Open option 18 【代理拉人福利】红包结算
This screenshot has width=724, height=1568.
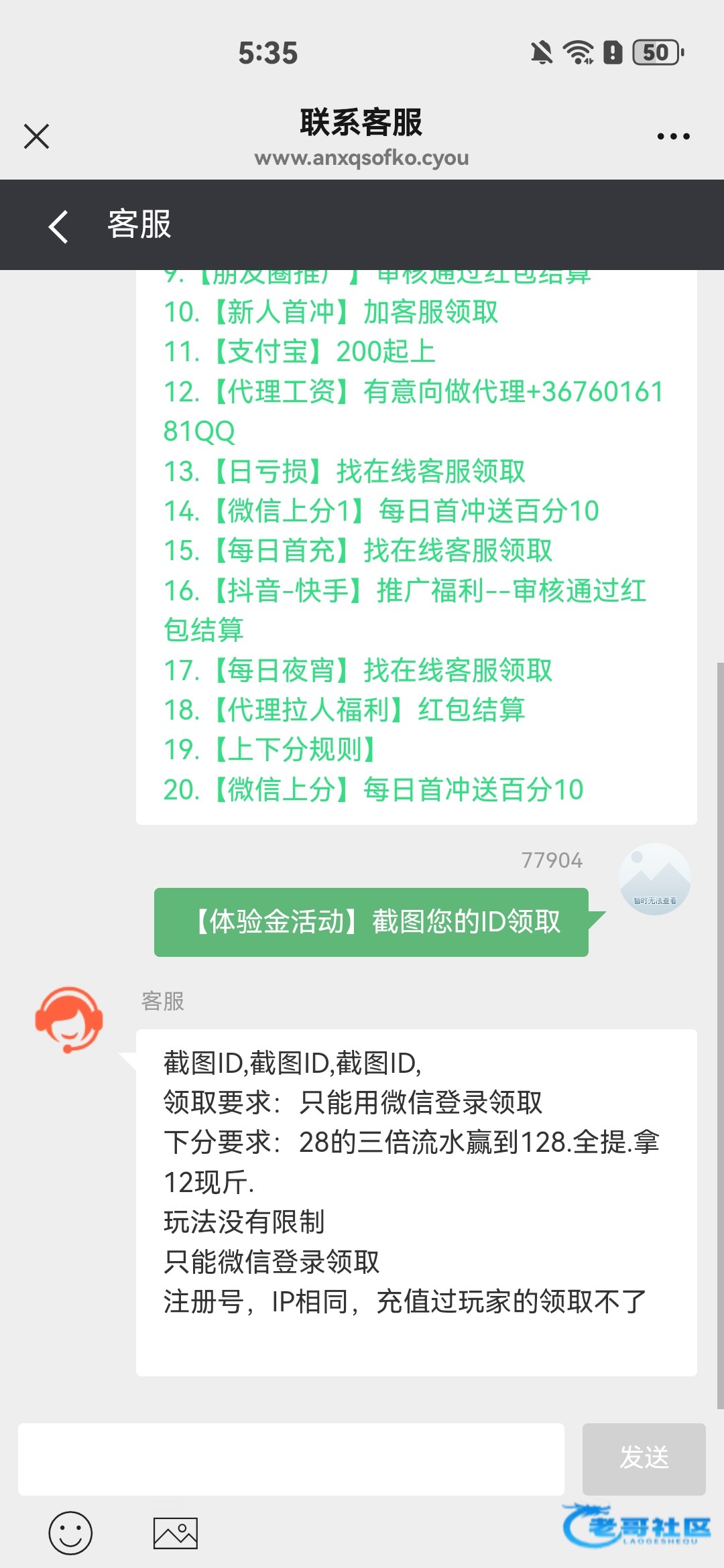(345, 710)
